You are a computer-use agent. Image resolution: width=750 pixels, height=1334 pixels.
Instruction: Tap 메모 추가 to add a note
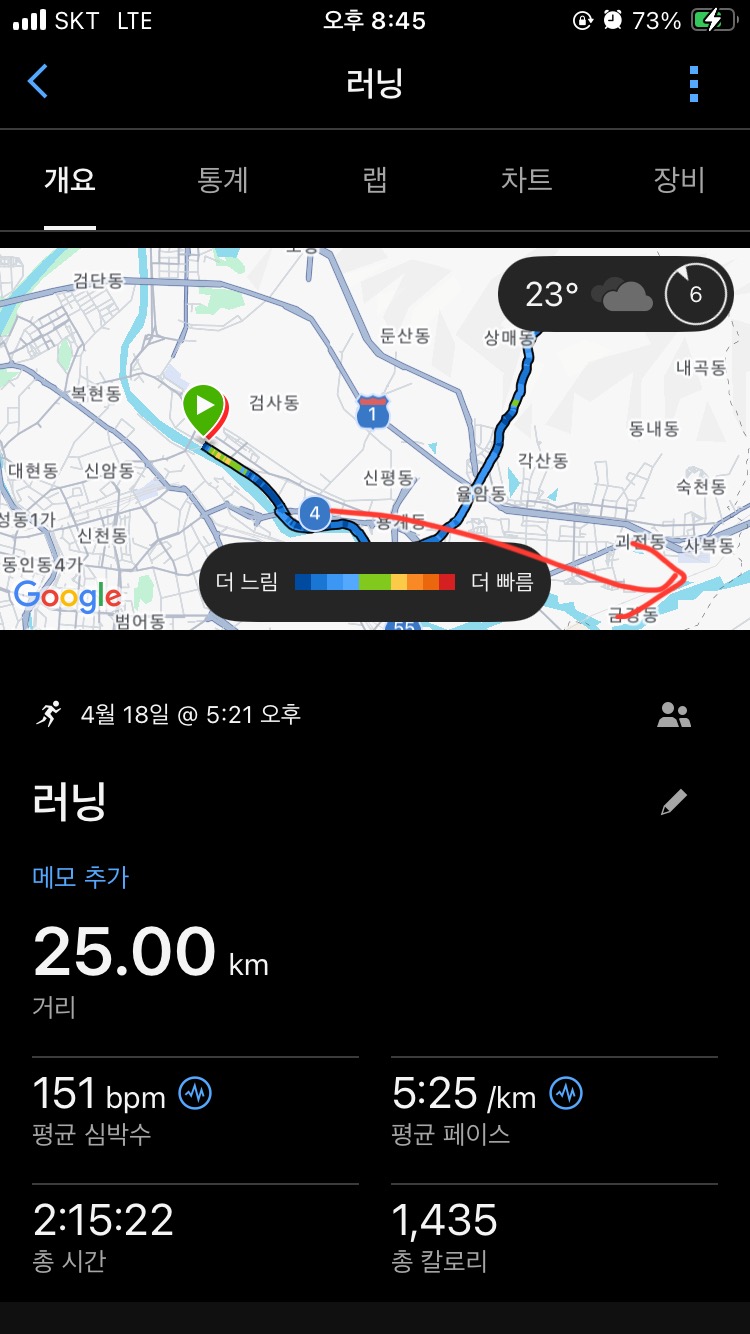tap(81, 877)
